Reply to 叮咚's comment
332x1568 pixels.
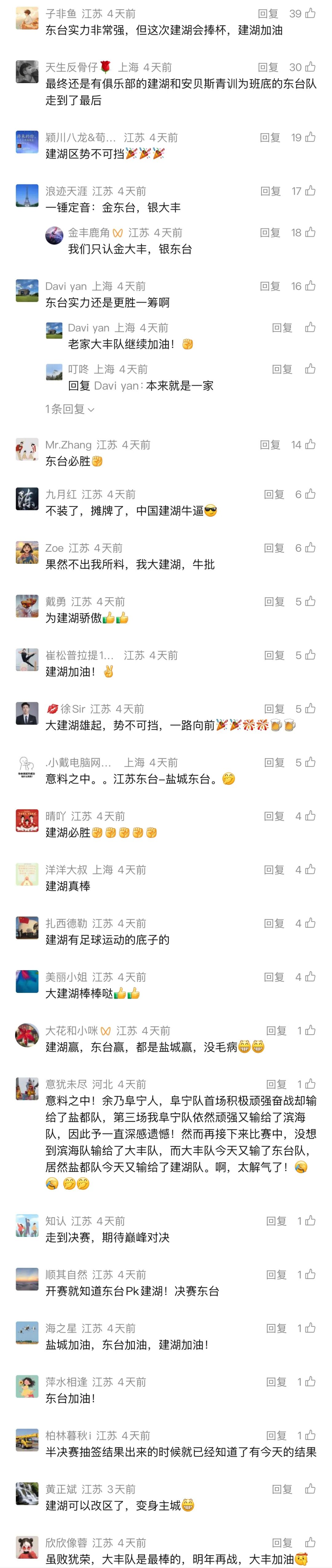[x=282, y=369]
